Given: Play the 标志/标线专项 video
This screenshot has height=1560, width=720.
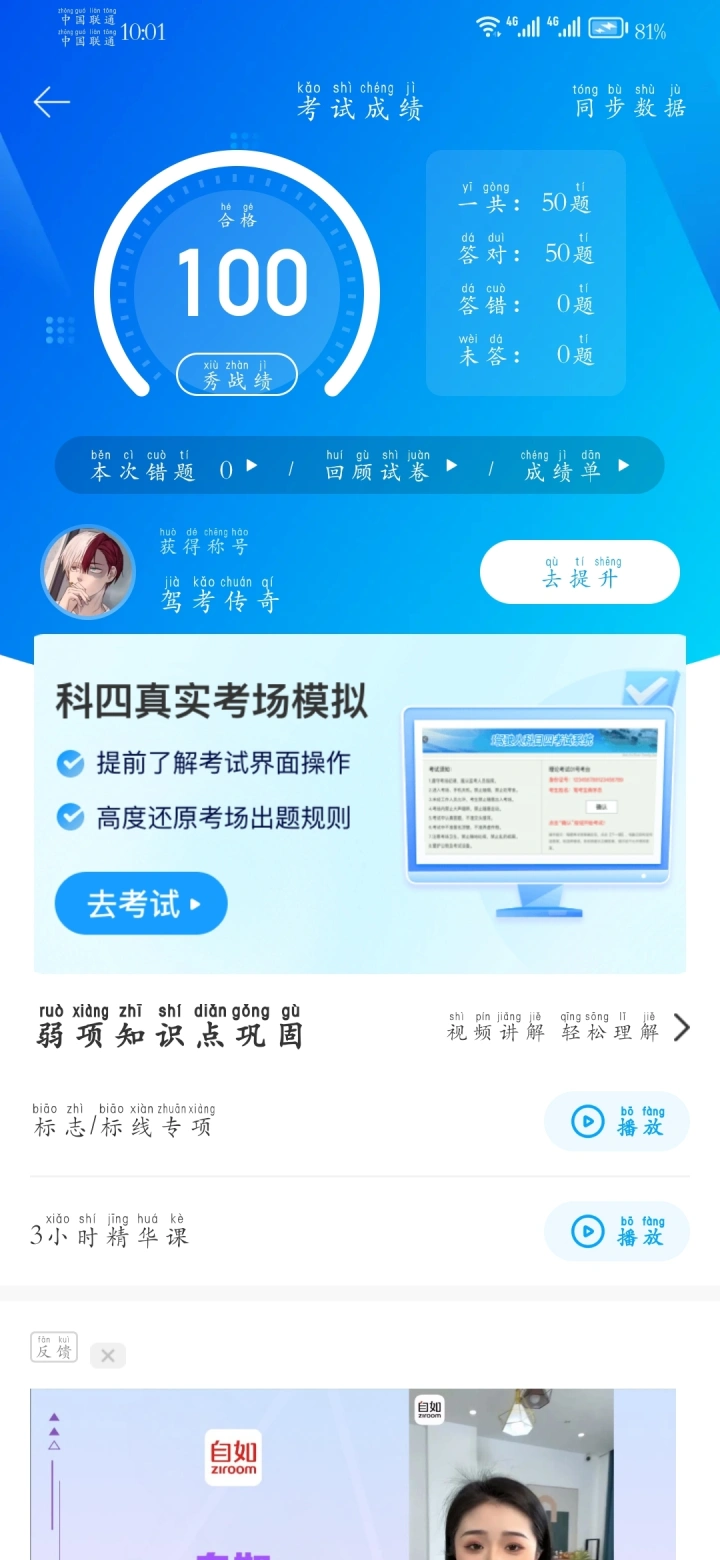Looking at the screenshot, I should 617,1121.
